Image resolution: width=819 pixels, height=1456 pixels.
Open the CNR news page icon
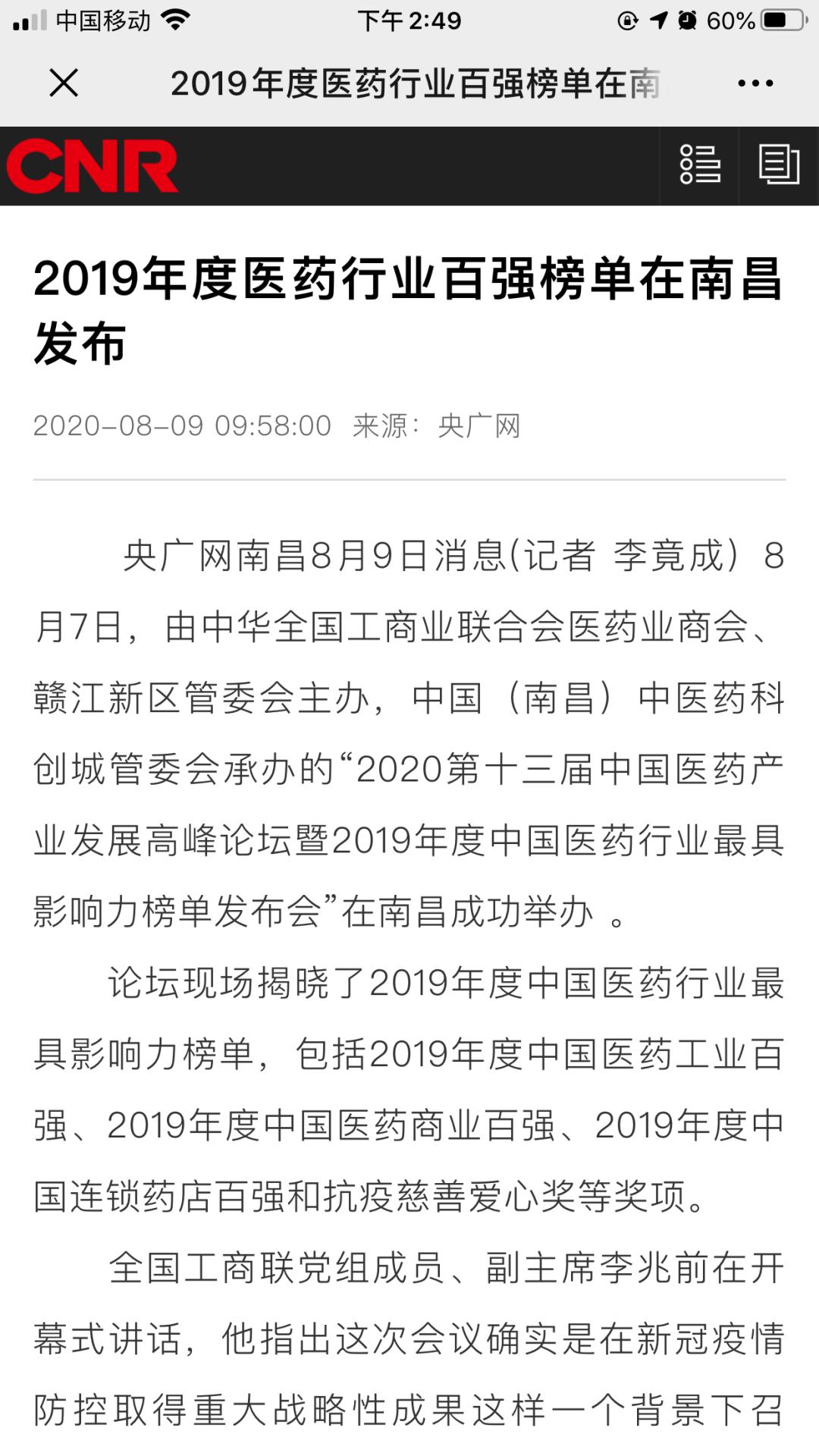pyautogui.click(x=779, y=165)
